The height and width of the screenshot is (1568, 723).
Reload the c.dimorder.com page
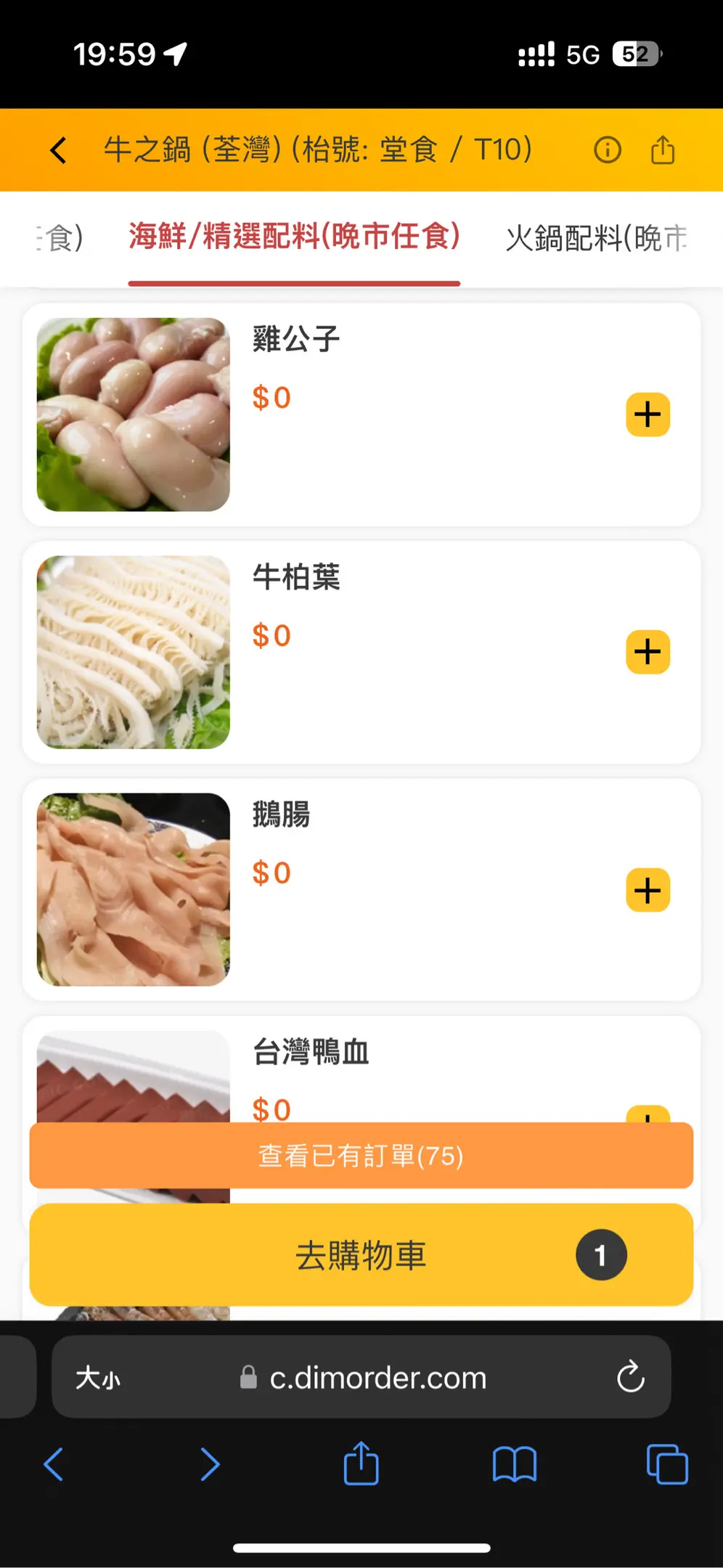coord(630,1376)
